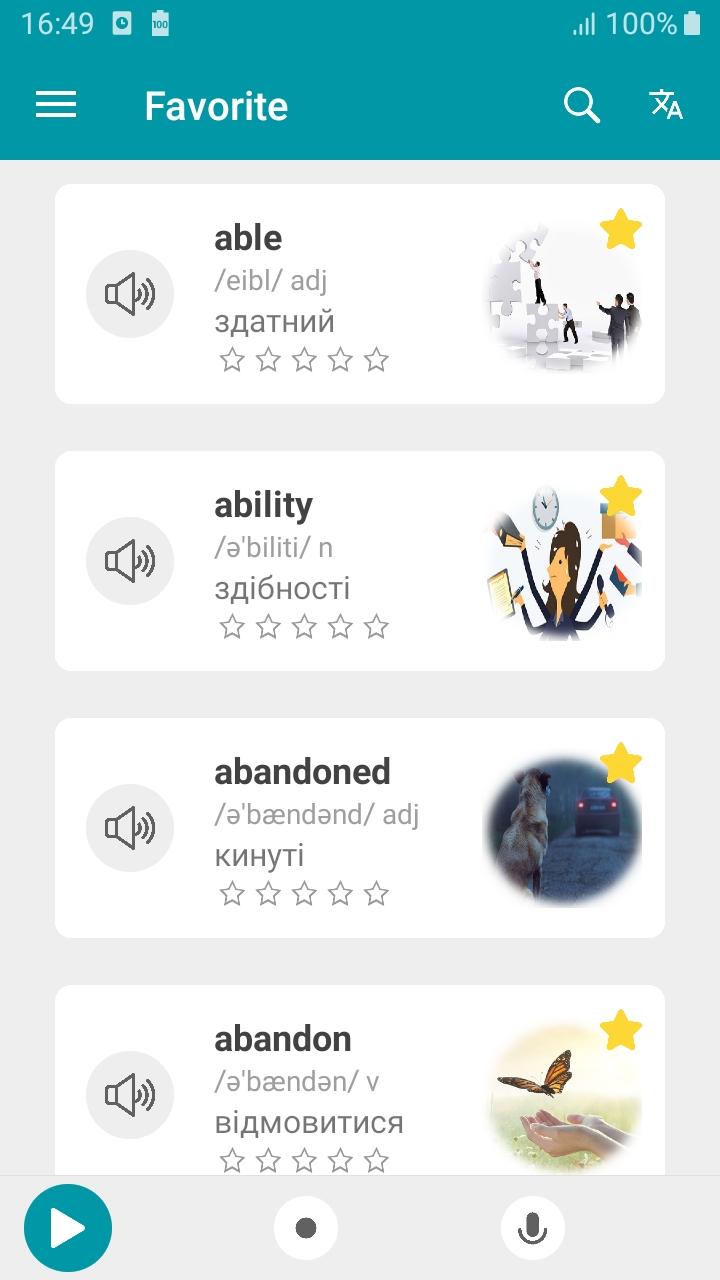720x1280 pixels.
Task: Start playback with the bottom play button
Action: 68,1228
